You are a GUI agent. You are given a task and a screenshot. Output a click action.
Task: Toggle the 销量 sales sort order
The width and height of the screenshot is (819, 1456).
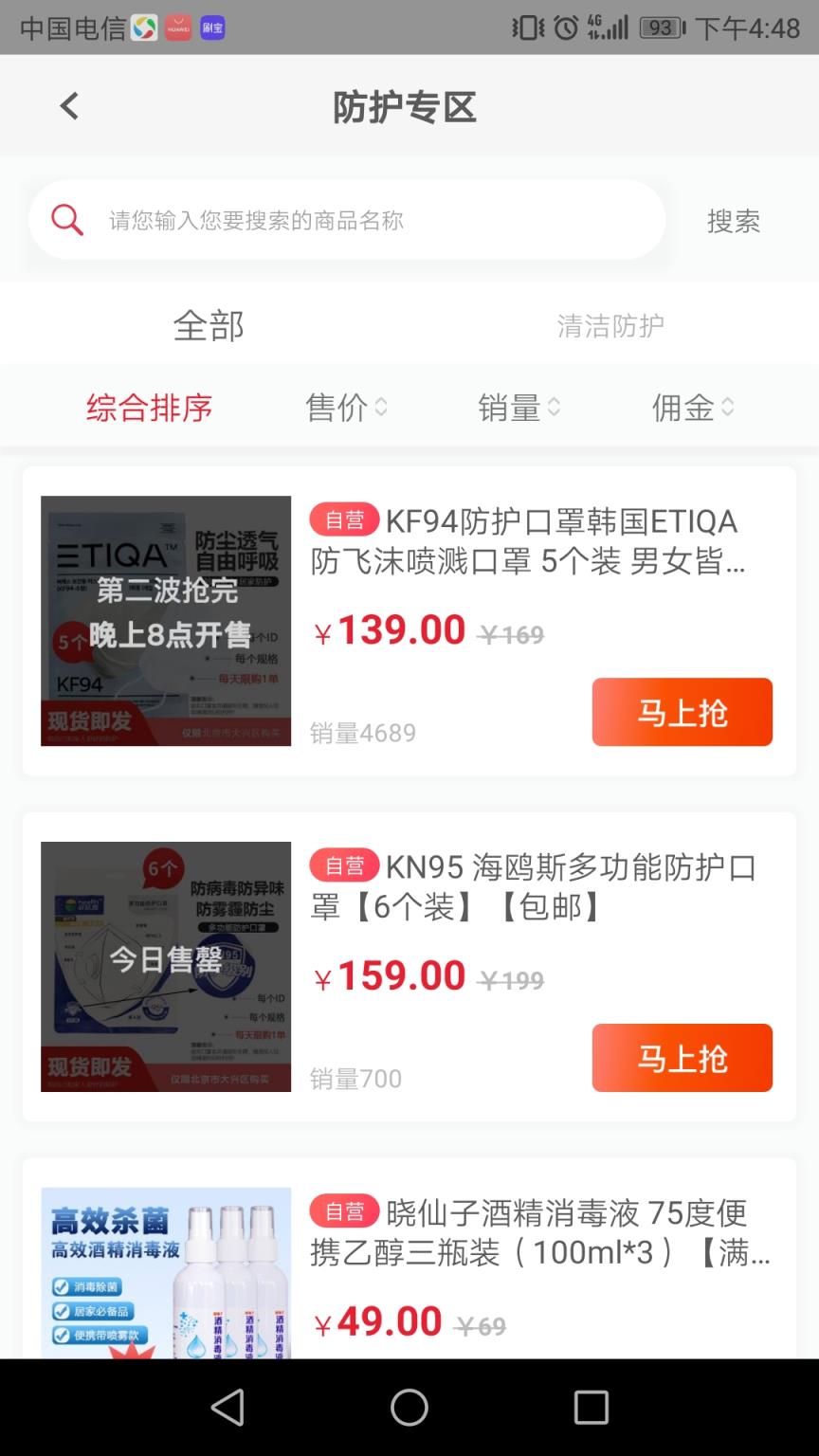point(519,408)
